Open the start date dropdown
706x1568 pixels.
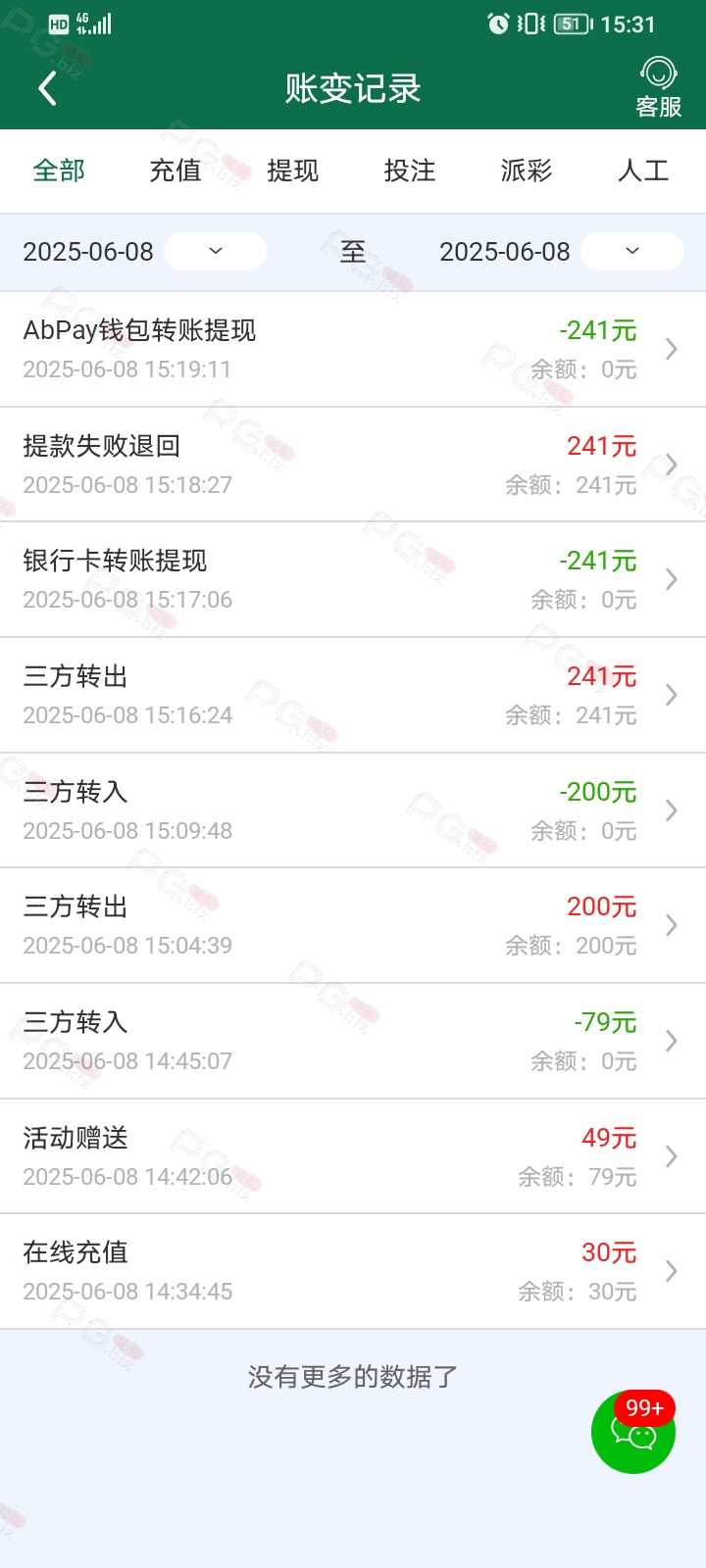click(x=215, y=251)
